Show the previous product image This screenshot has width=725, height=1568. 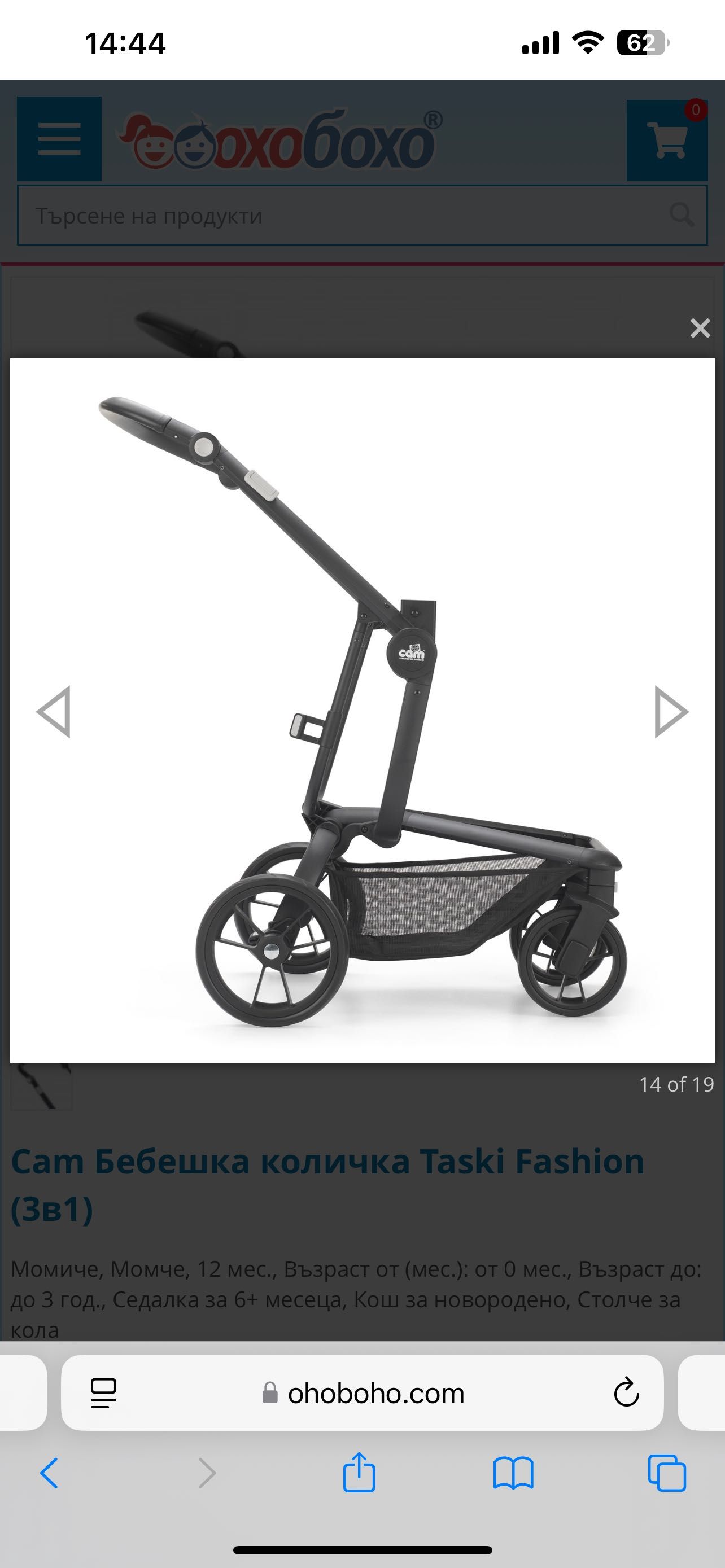pos(54,712)
